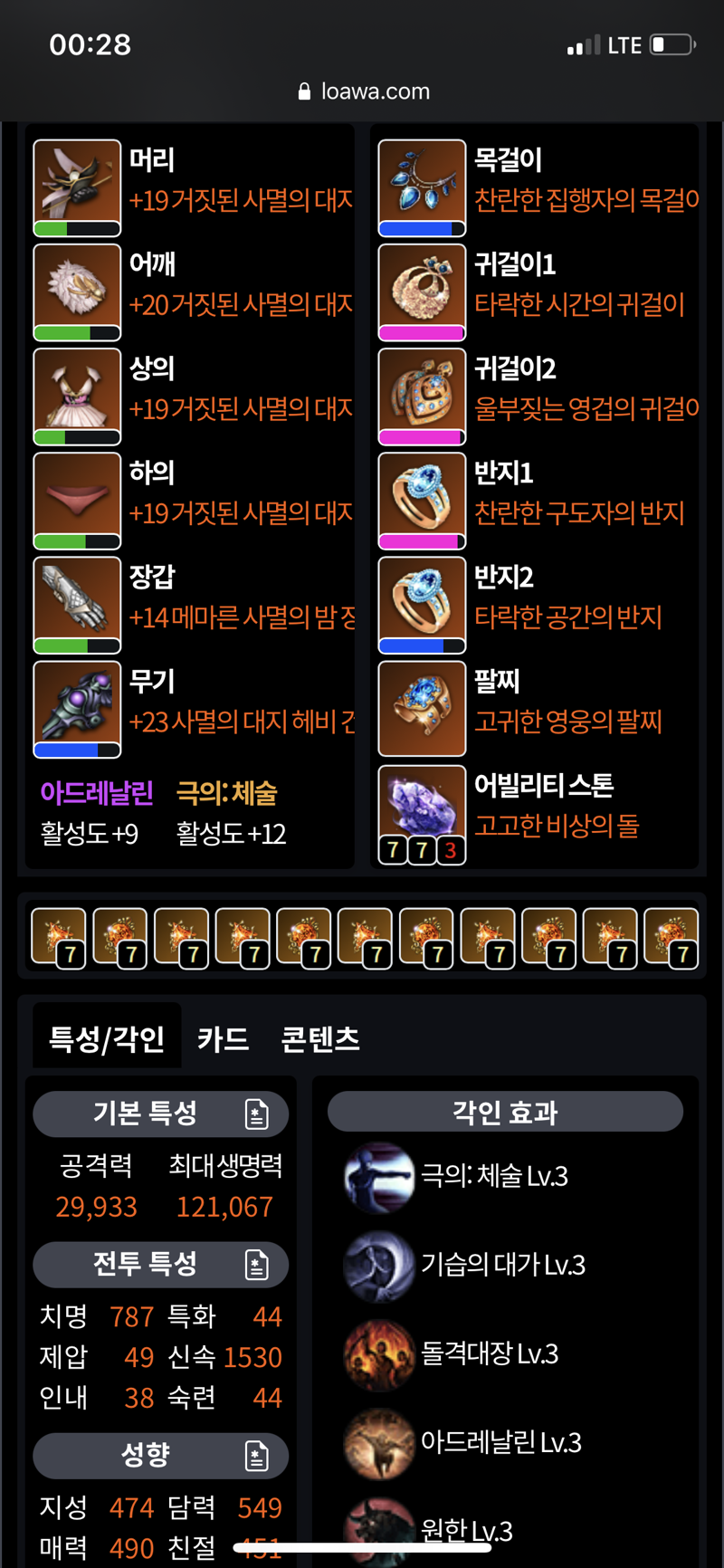Open the 돌격대장 Lv.3 engraving

pyautogui.click(x=452, y=1353)
